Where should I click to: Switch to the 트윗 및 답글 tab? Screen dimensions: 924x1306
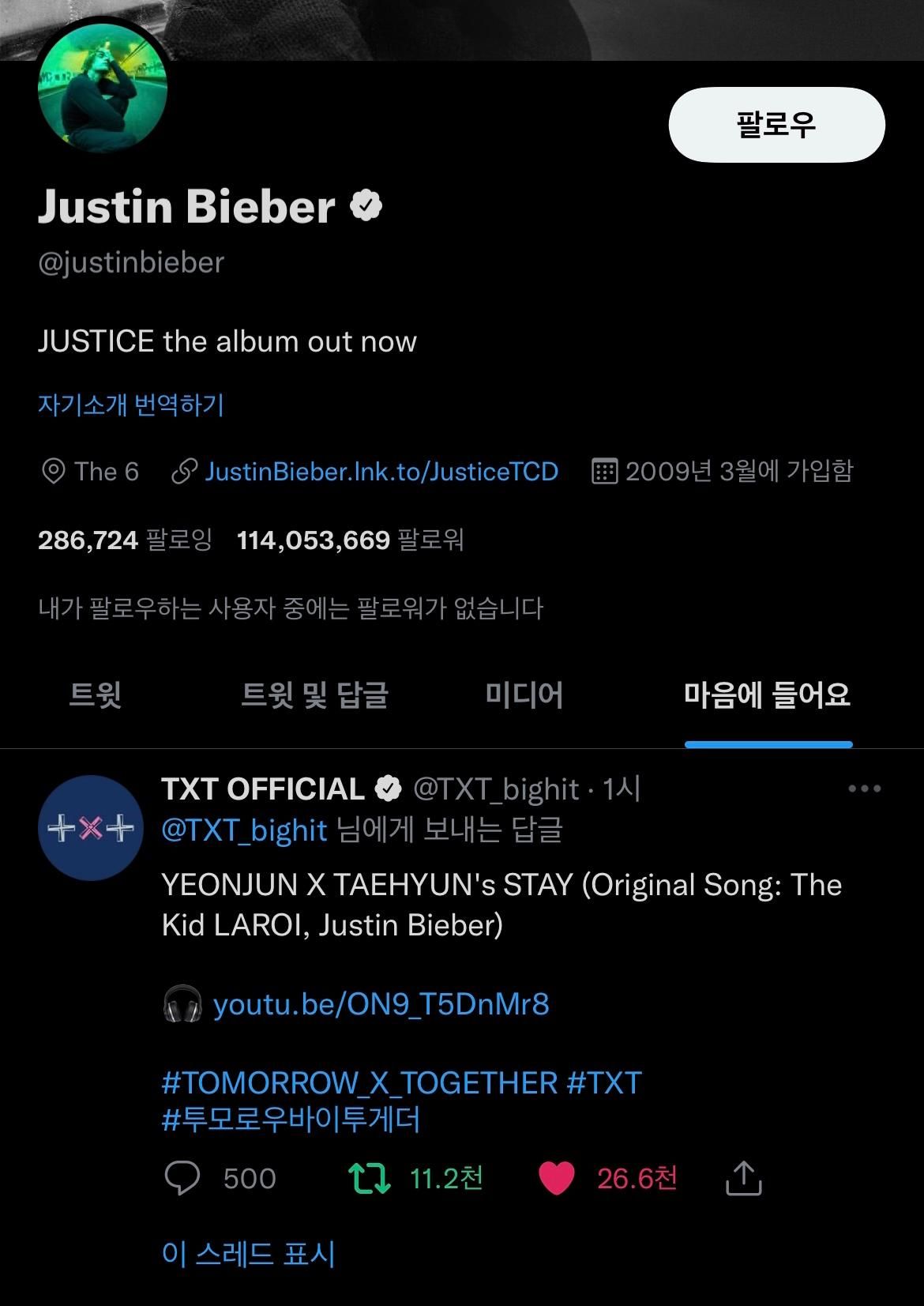(314, 695)
